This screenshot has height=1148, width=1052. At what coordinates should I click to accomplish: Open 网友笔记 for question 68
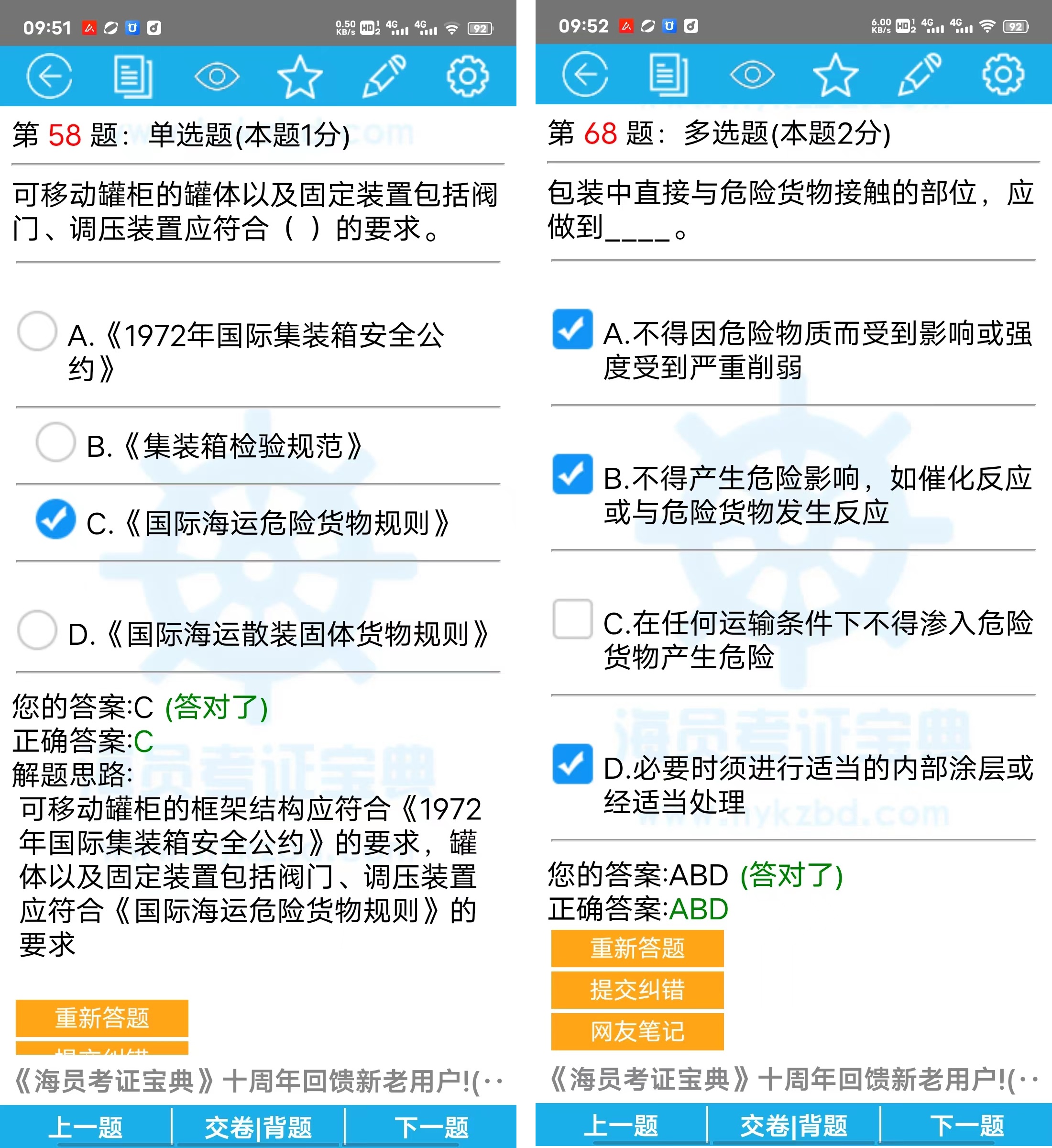637,1031
